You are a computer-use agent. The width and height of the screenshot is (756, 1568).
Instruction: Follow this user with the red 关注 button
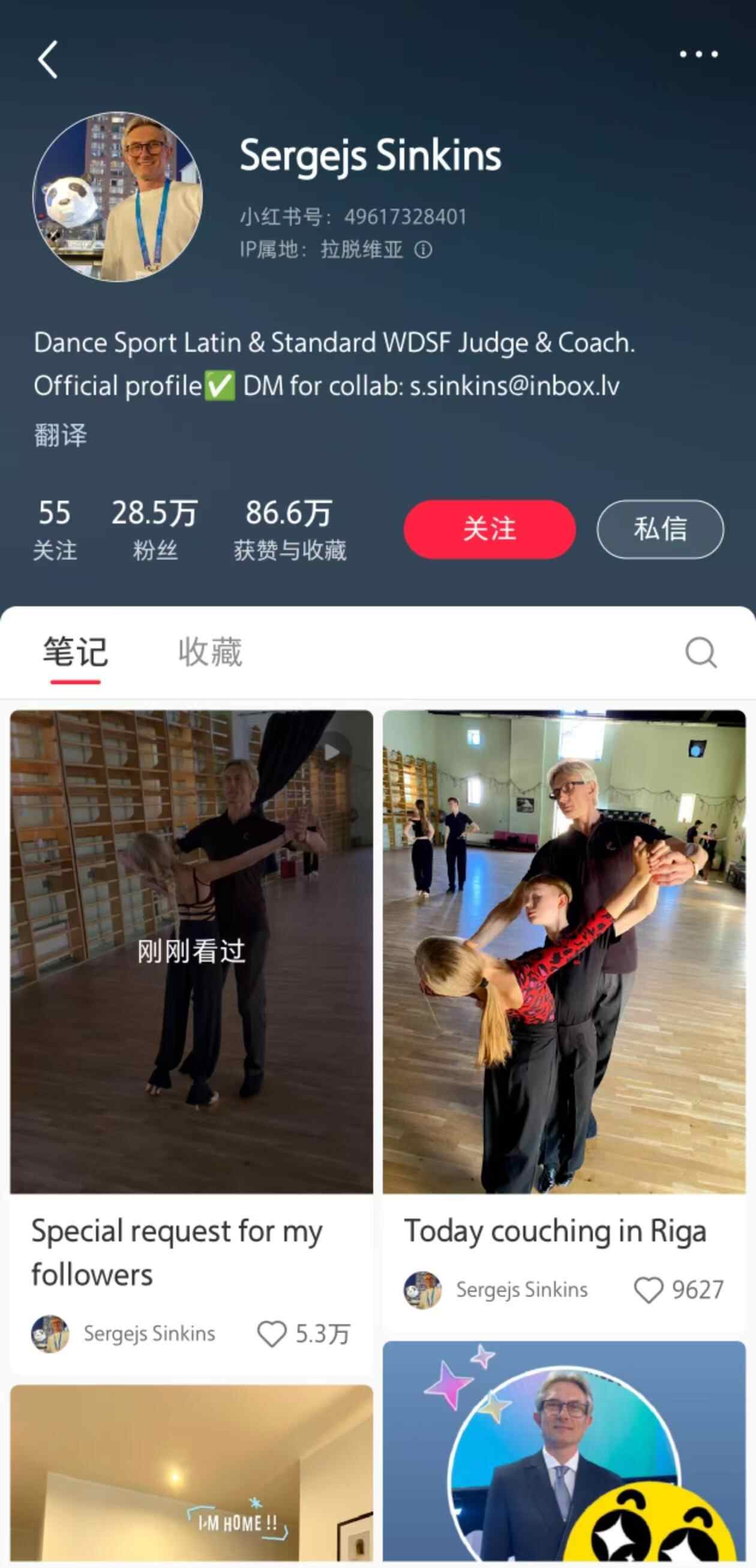click(490, 529)
